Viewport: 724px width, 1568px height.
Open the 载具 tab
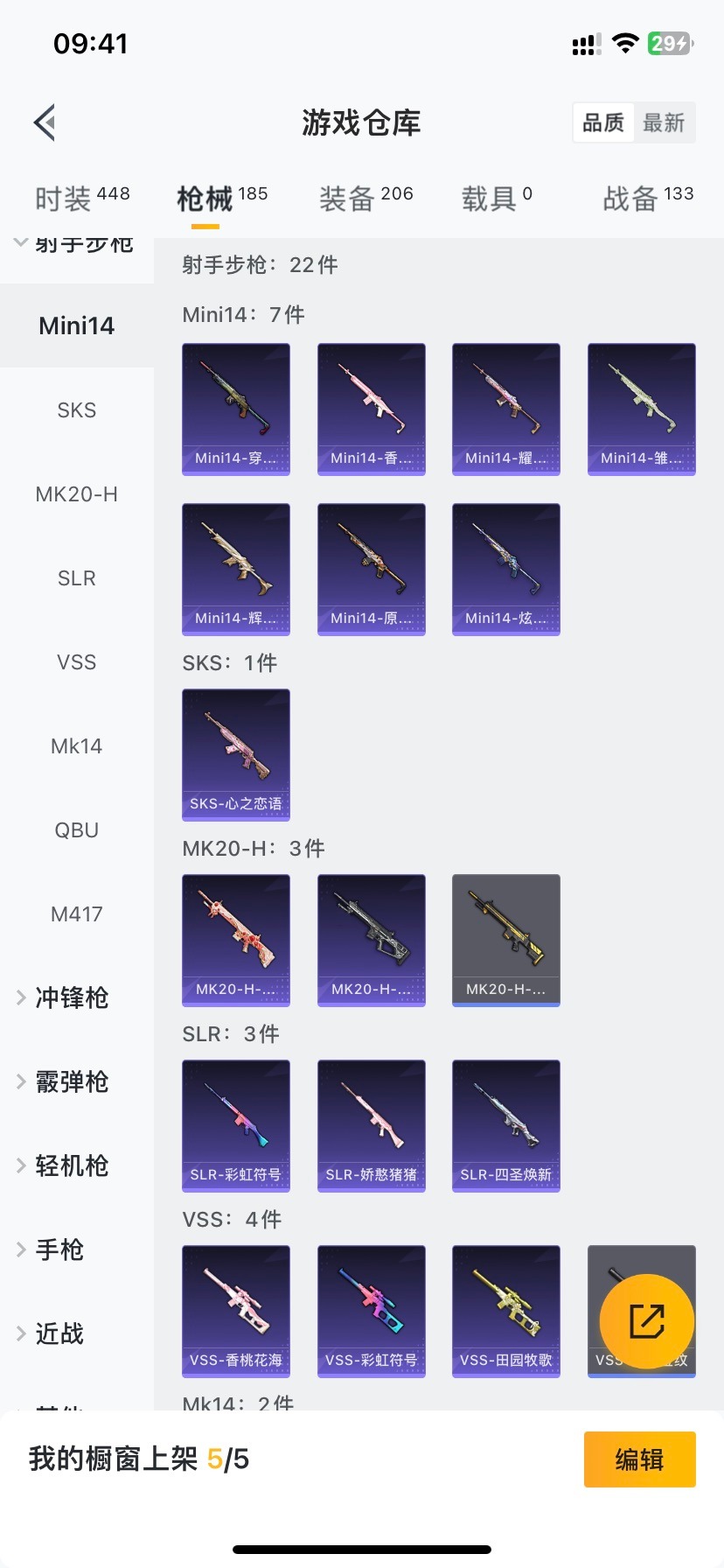tap(496, 198)
